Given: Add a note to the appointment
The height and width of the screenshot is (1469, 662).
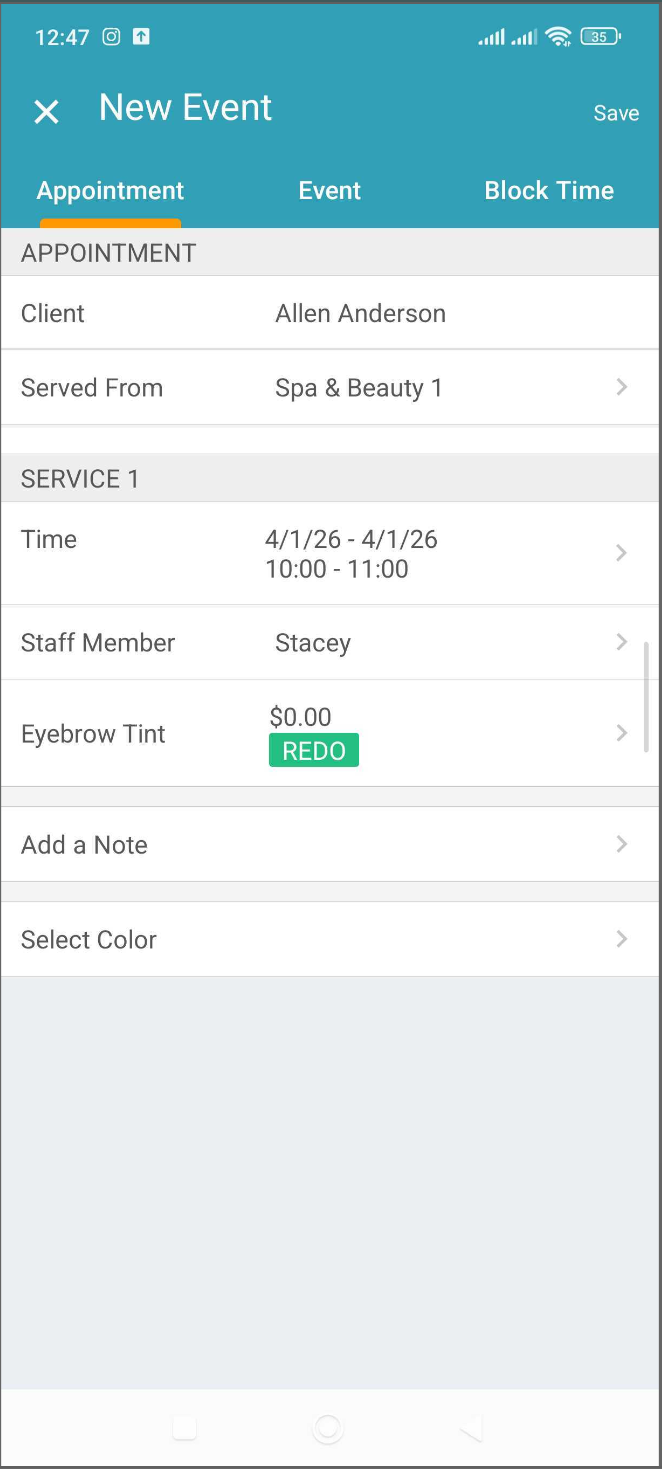Looking at the screenshot, I should tap(330, 845).
